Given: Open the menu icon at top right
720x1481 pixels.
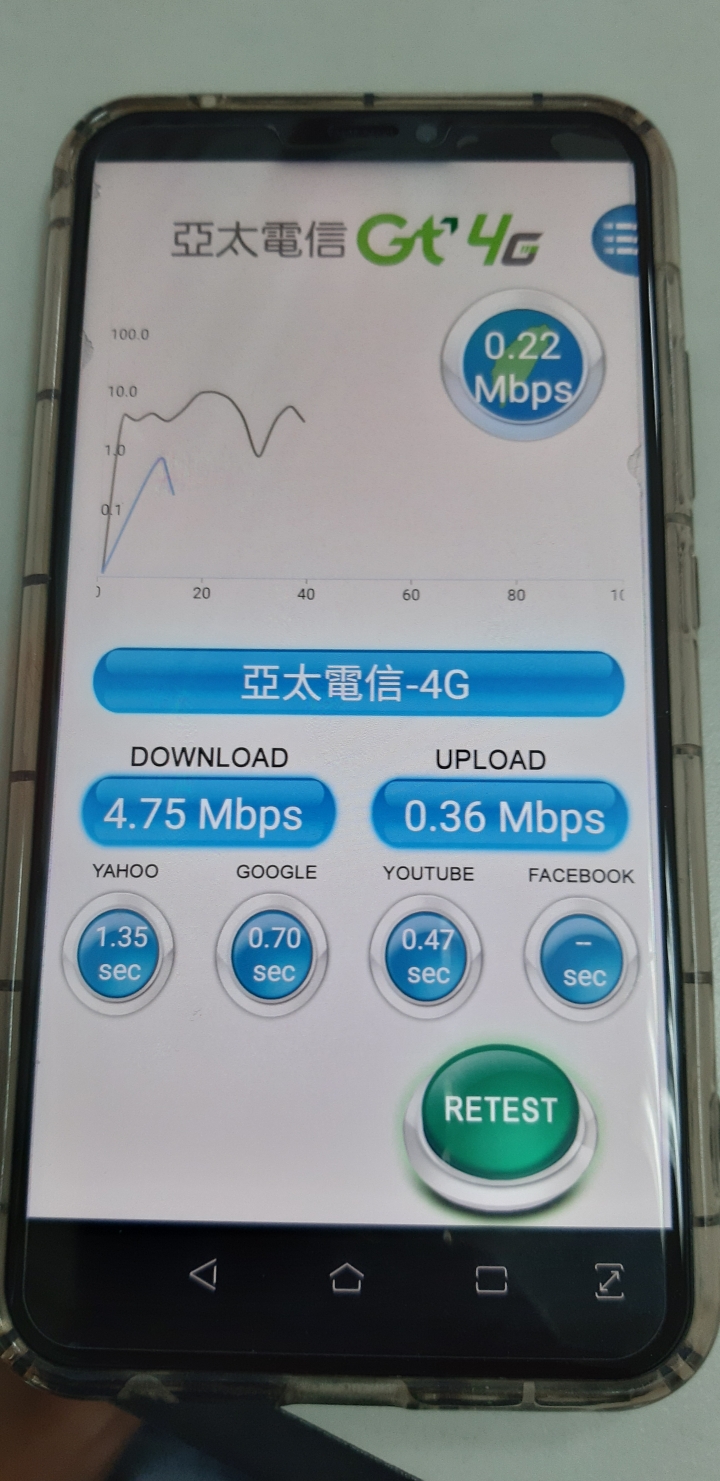Looking at the screenshot, I should 620,240.
